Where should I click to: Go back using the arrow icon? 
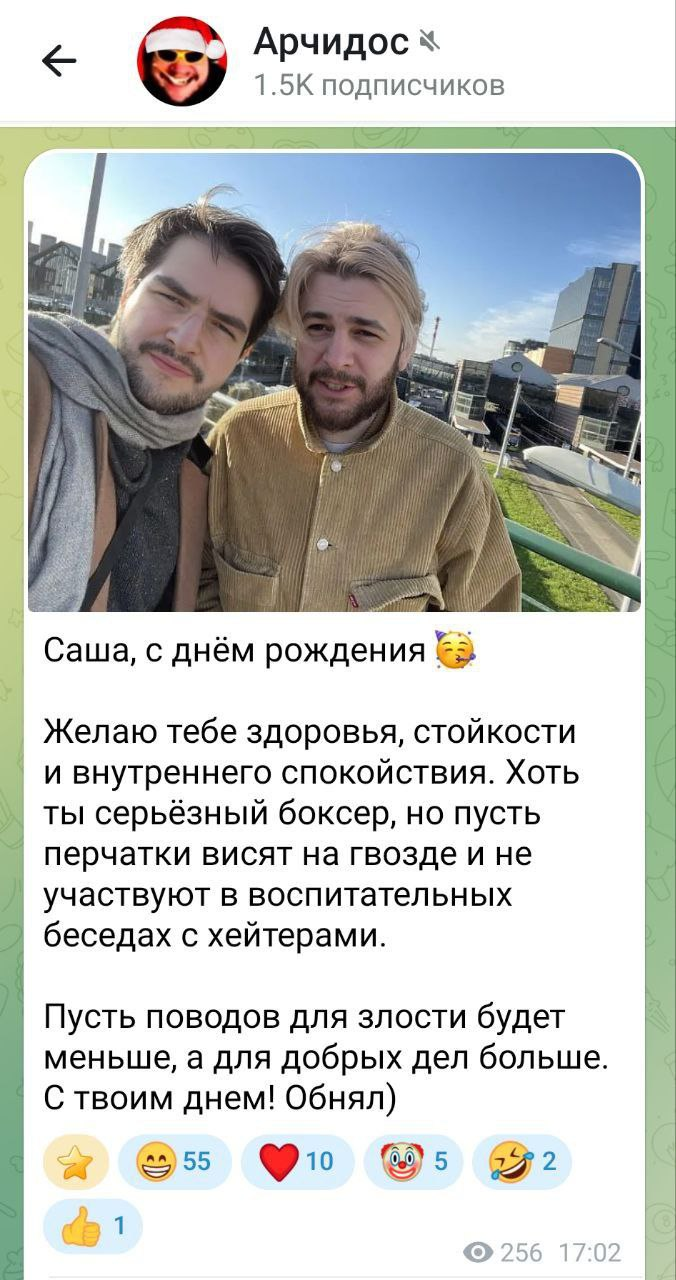[x=60, y=62]
